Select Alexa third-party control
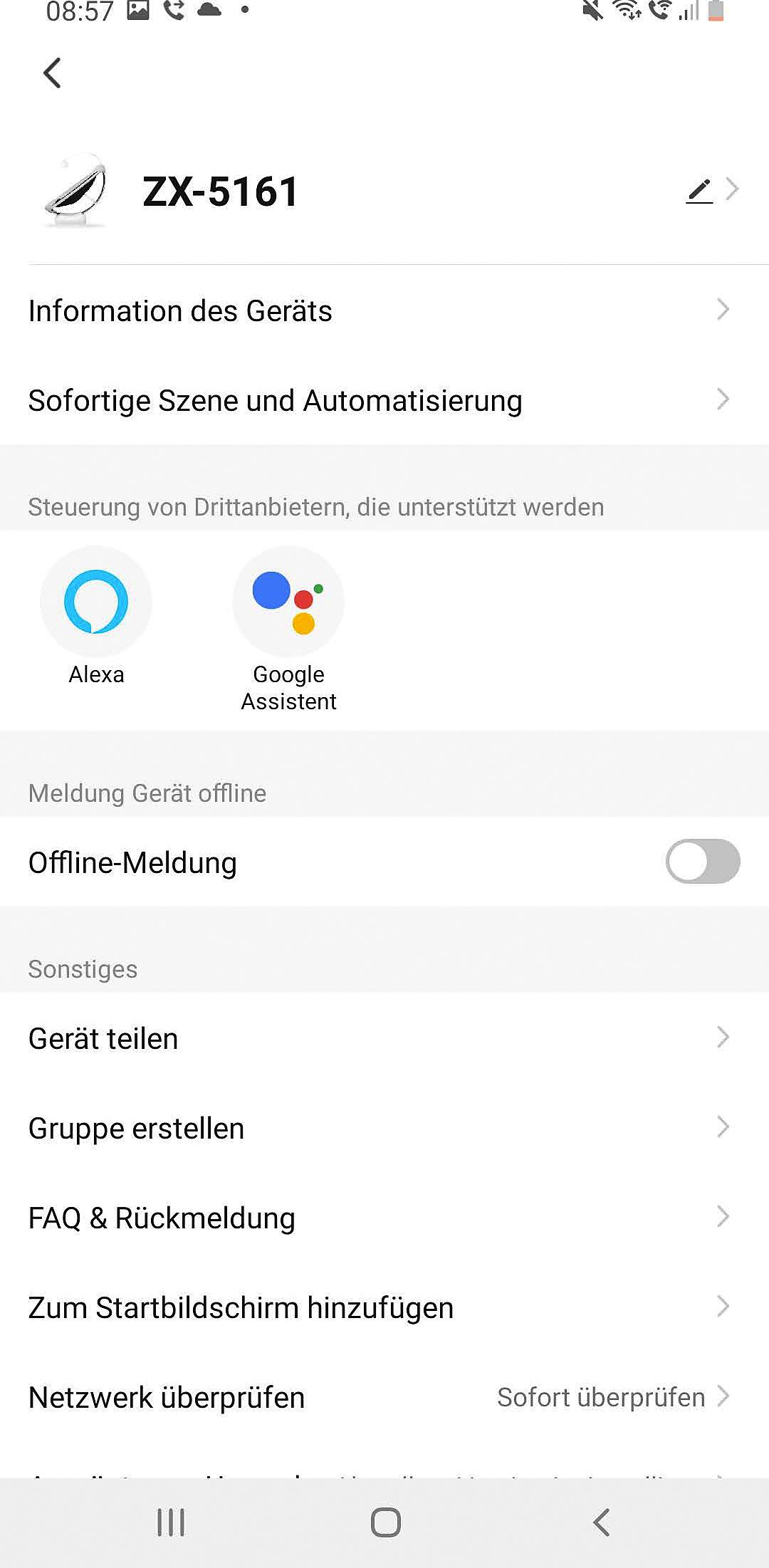Viewport: 769px width, 1568px height. 96,602
